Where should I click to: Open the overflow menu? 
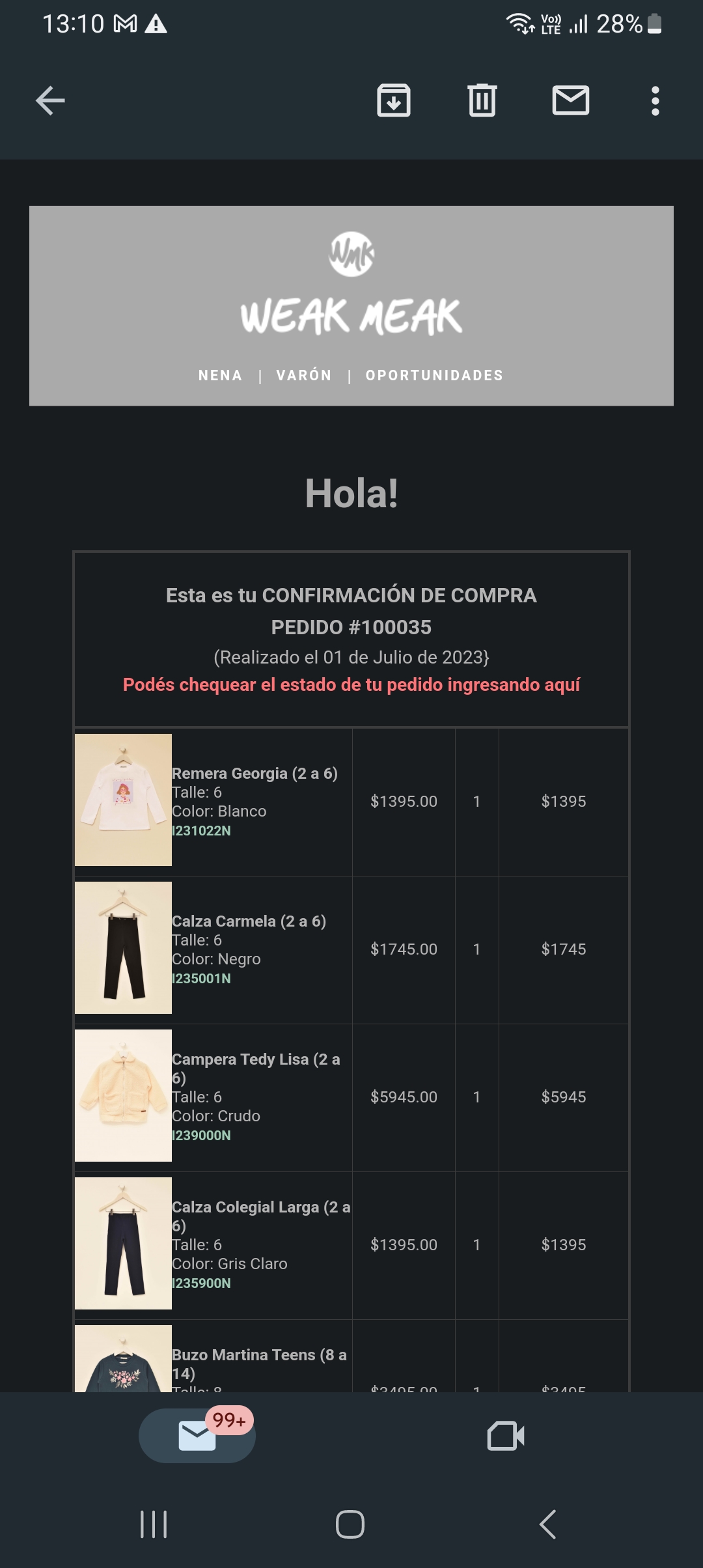[x=655, y=101]
